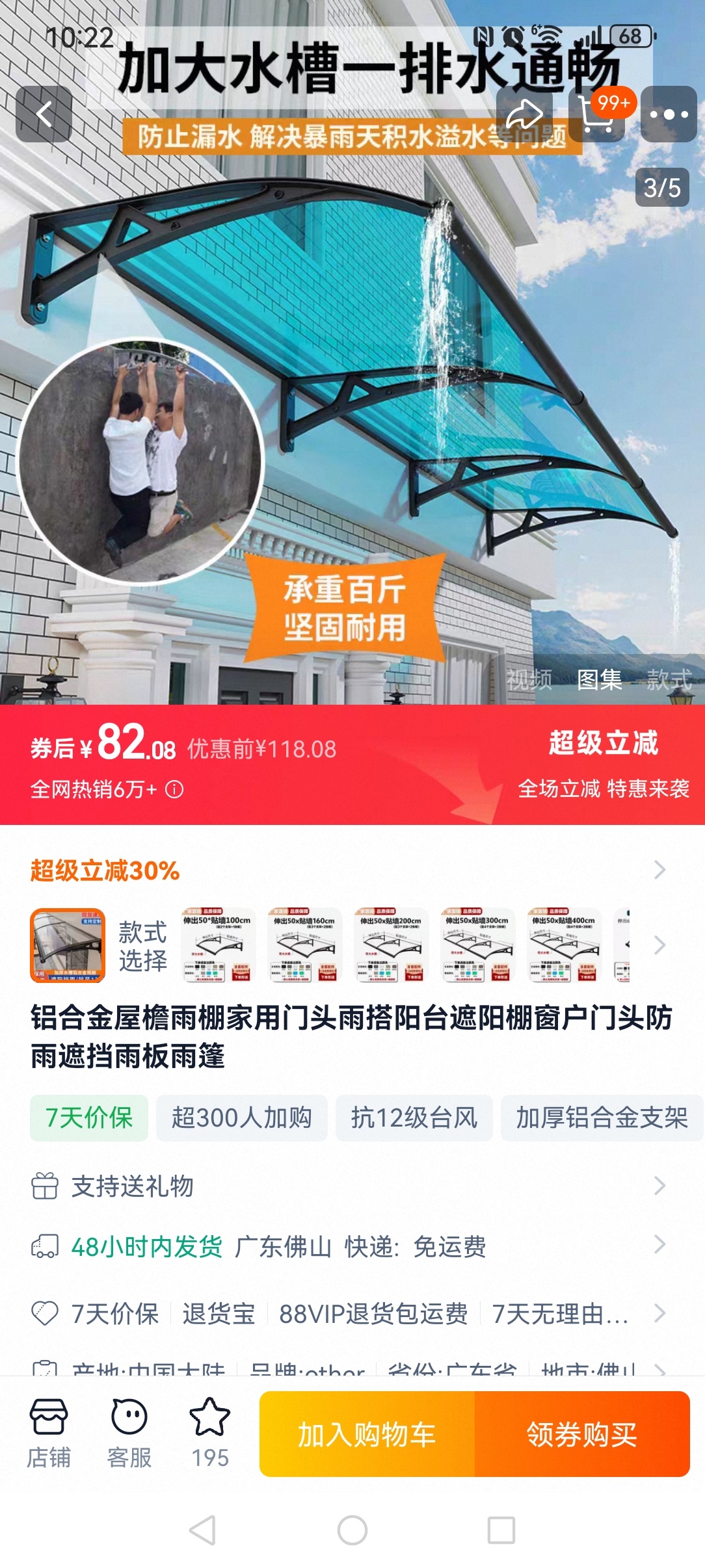This screenshot has width=705, height=1568.
Task: Visit the 店铺 store page
Action: pos(49,1433)
